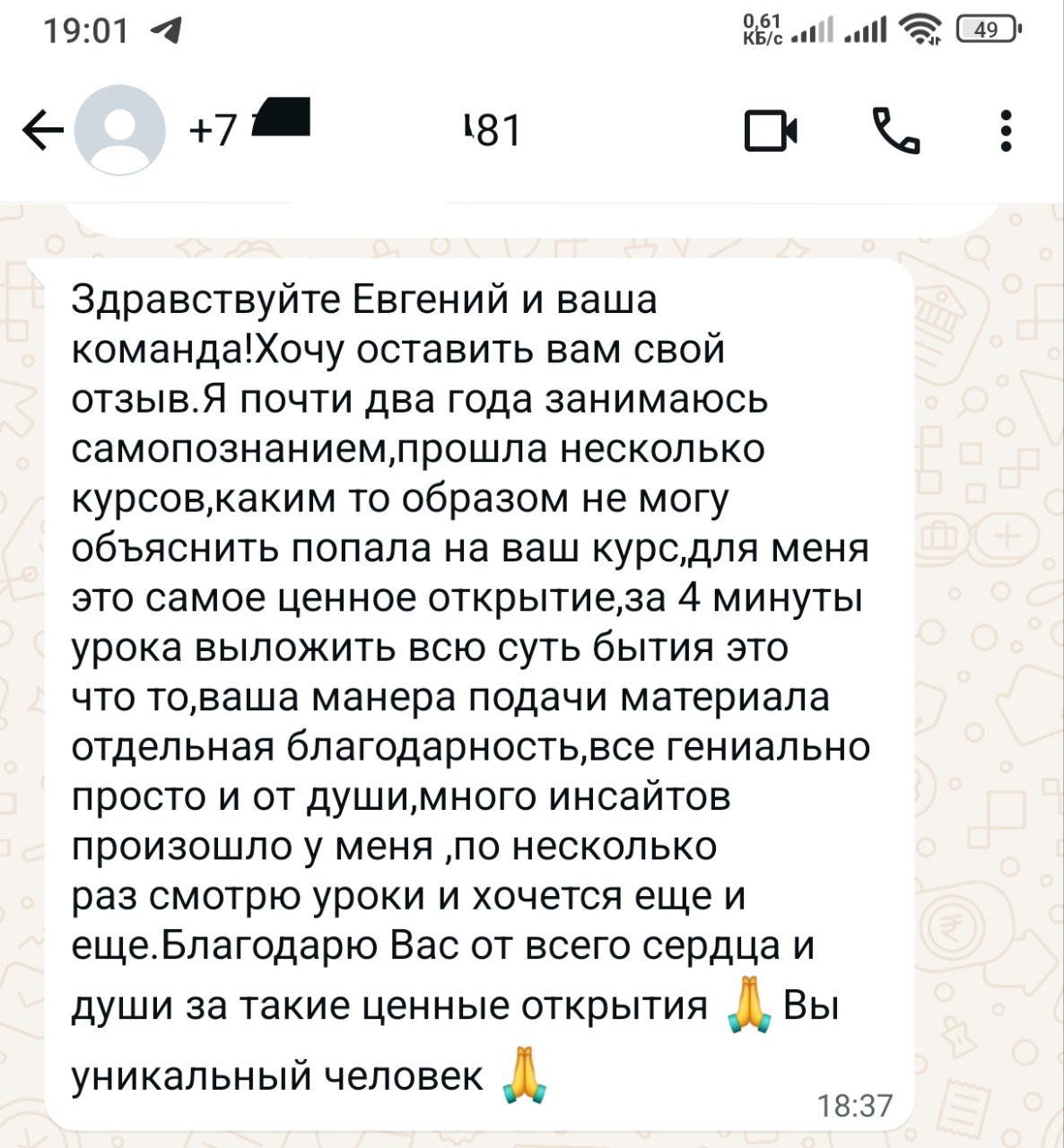Open the contact's profile picture
Screen dimensions: 1064x1148
119,131
